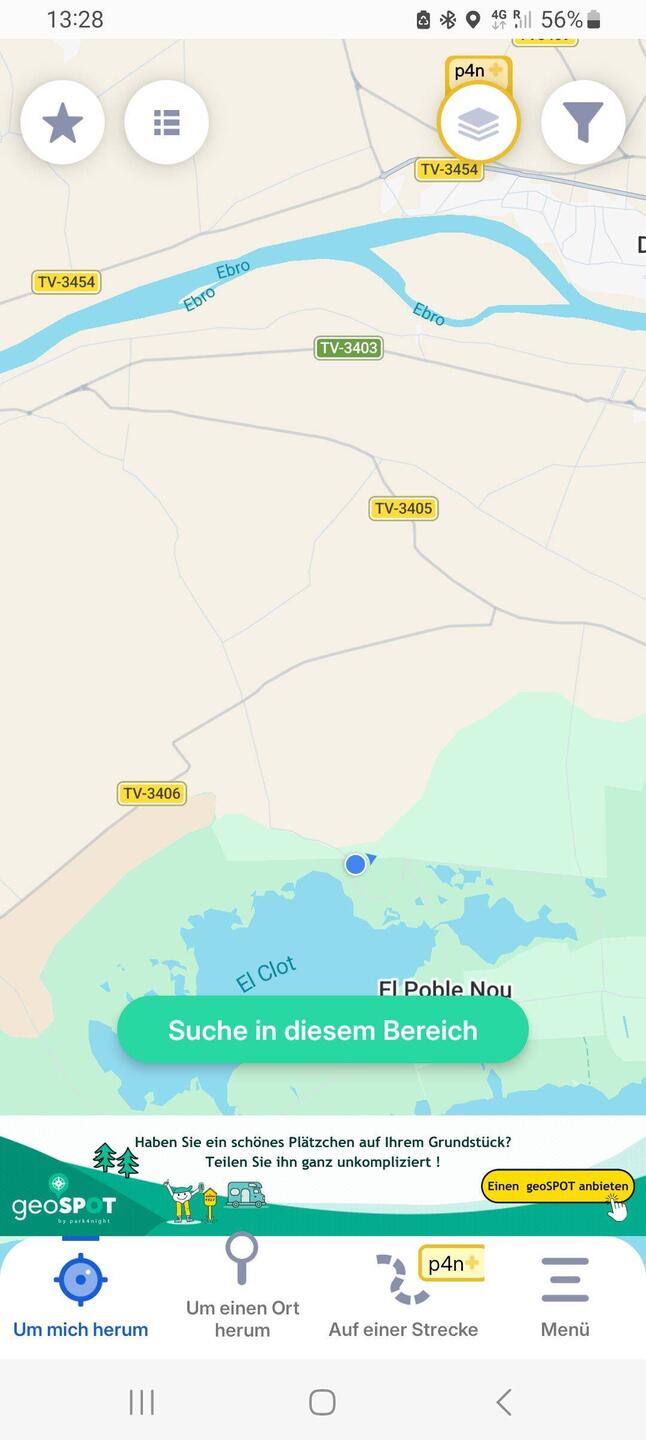Open the favorites star button

62,123
